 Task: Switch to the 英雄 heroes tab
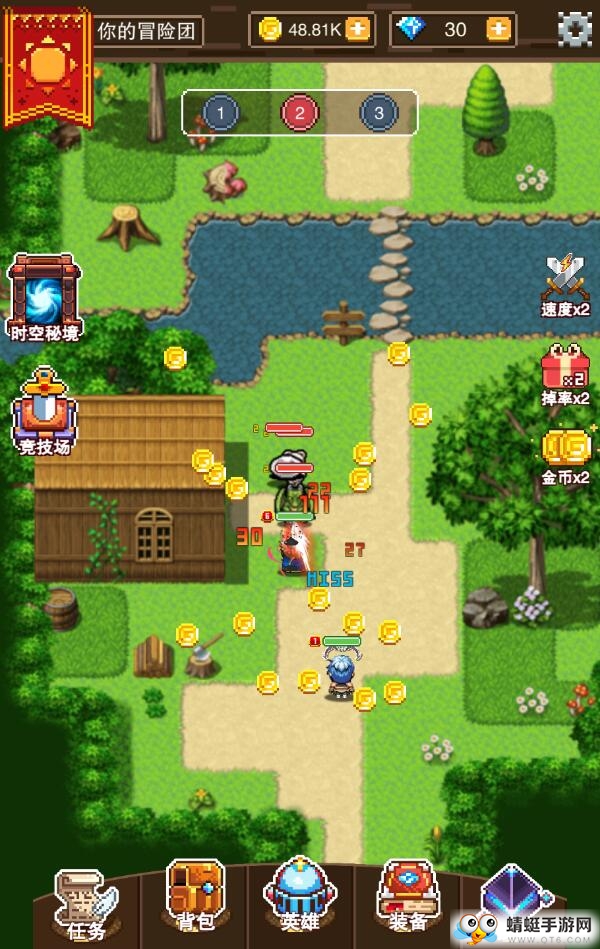point(299,892)
